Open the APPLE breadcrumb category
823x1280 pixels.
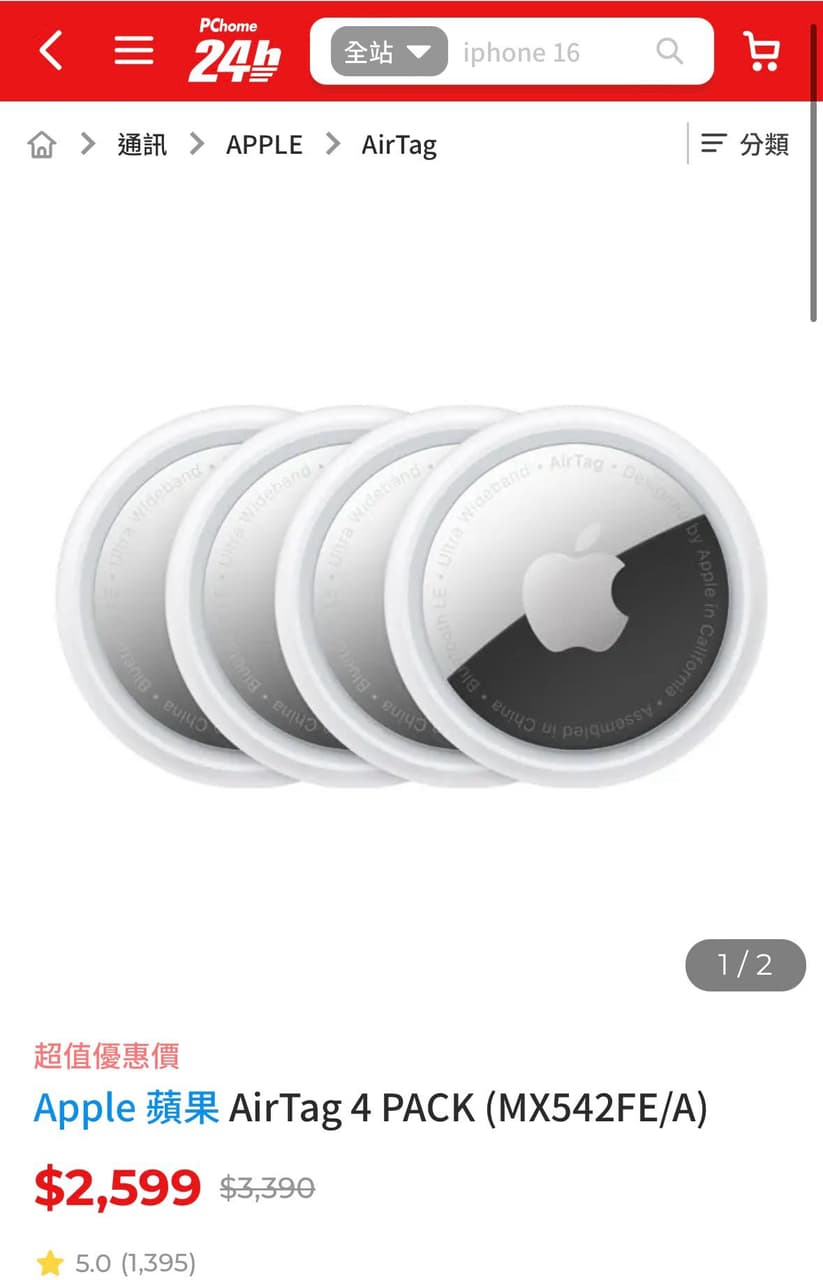[x=264, y=145]
